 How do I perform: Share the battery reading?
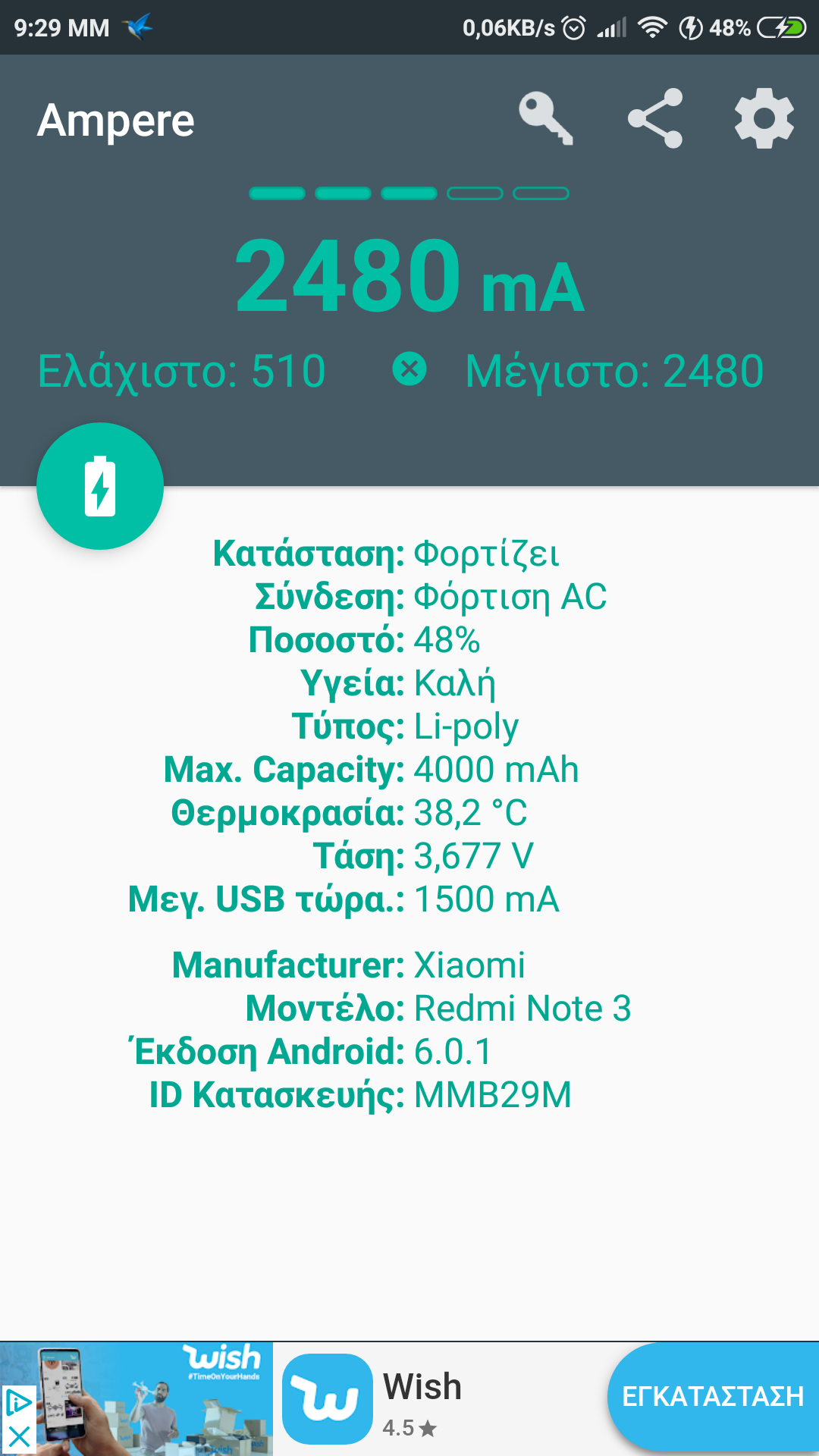[x=655, y=119]
